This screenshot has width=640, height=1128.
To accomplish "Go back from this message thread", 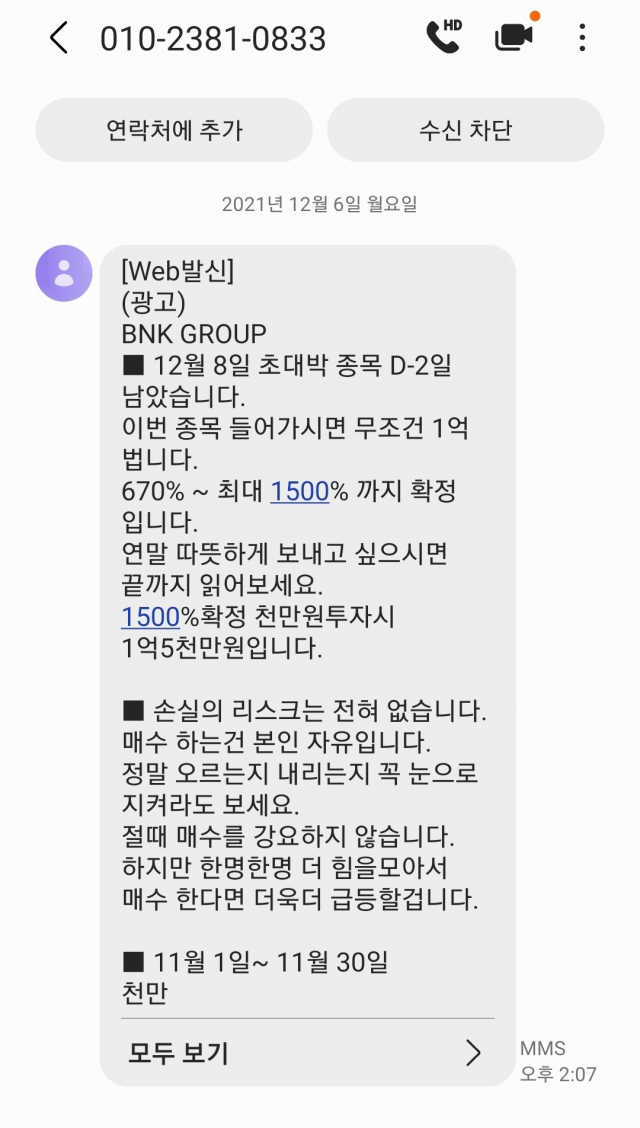I will coord(58,38).
